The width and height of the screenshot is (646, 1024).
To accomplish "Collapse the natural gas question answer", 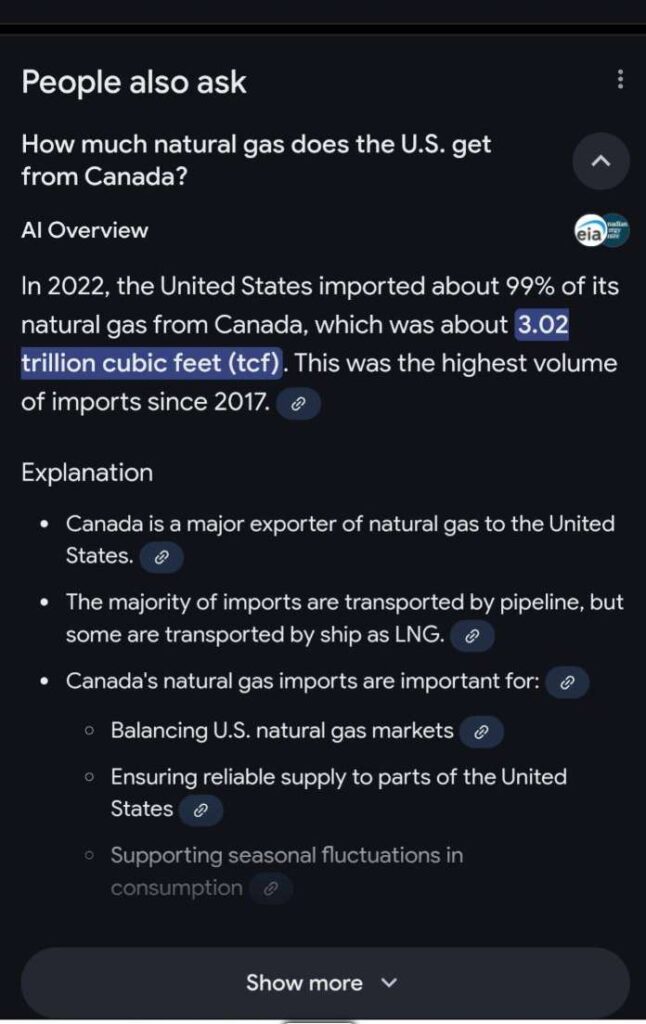I will coord(601,161).
